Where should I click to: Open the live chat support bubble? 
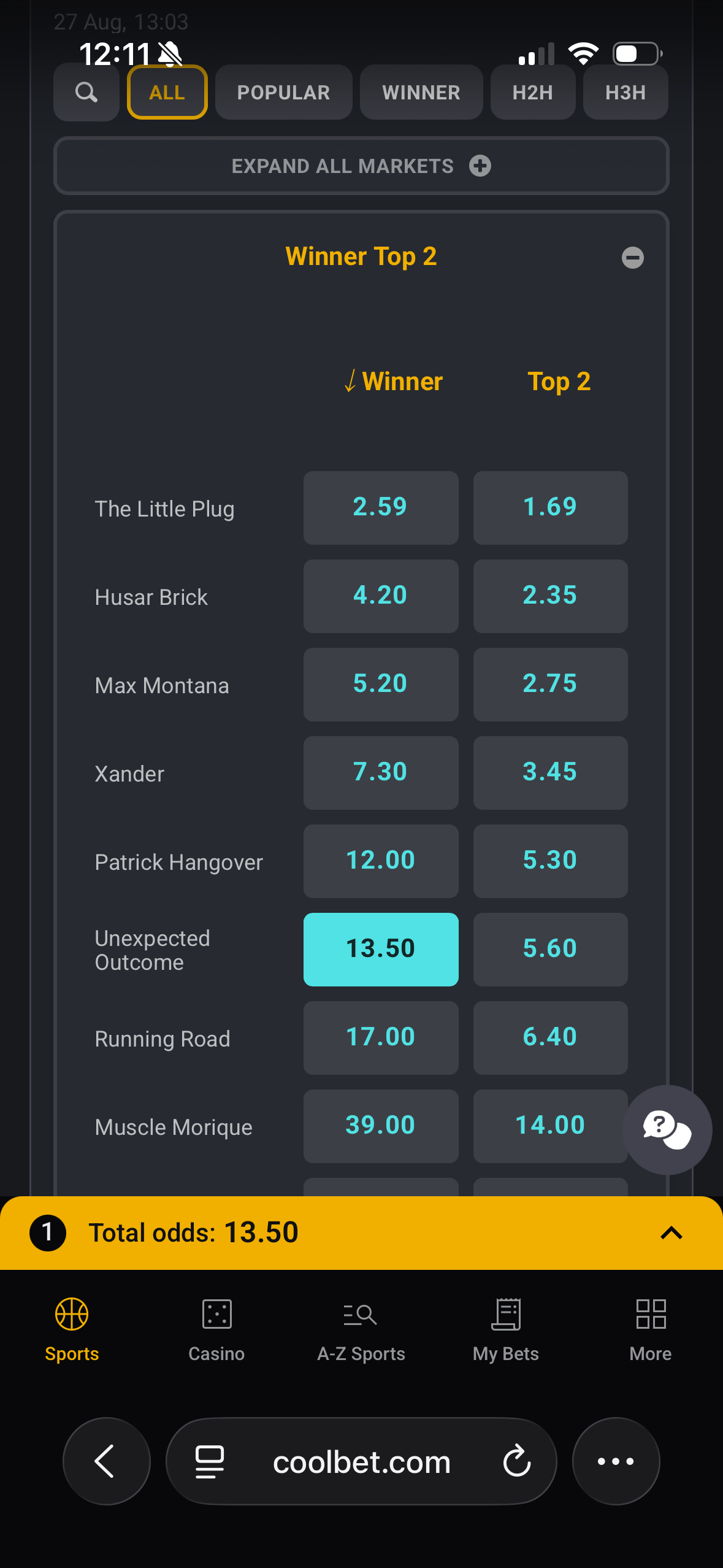[667, 1129]
